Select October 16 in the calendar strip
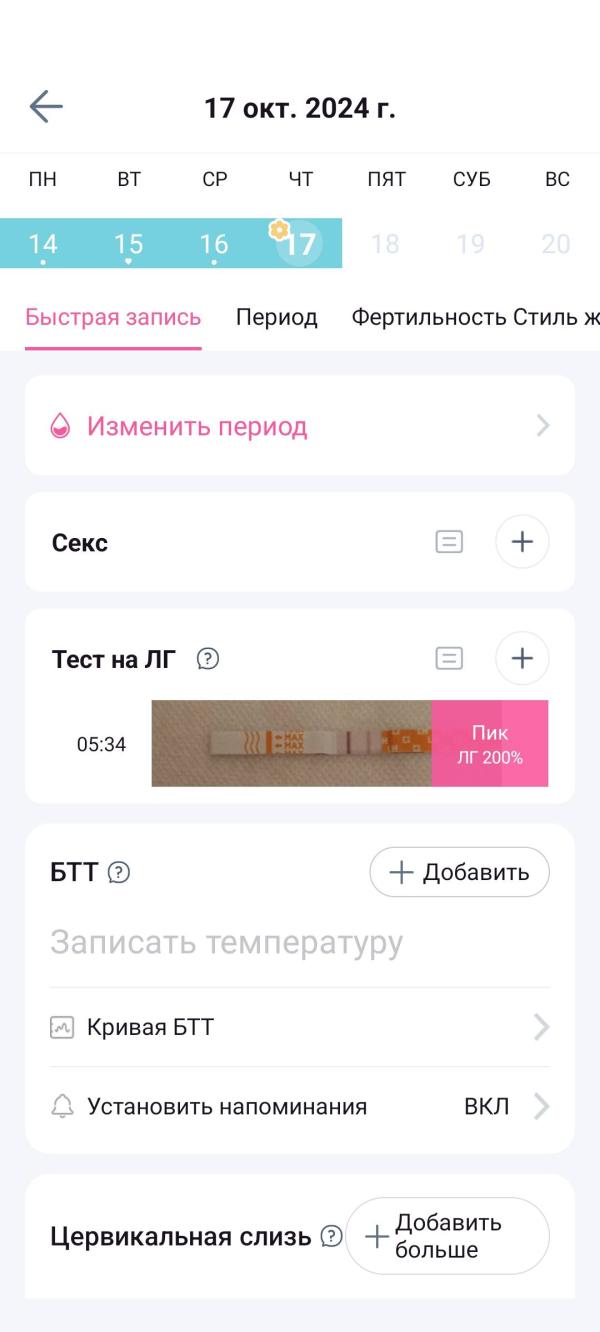This screenshot has width=600, height=1332. pos(214,243)
